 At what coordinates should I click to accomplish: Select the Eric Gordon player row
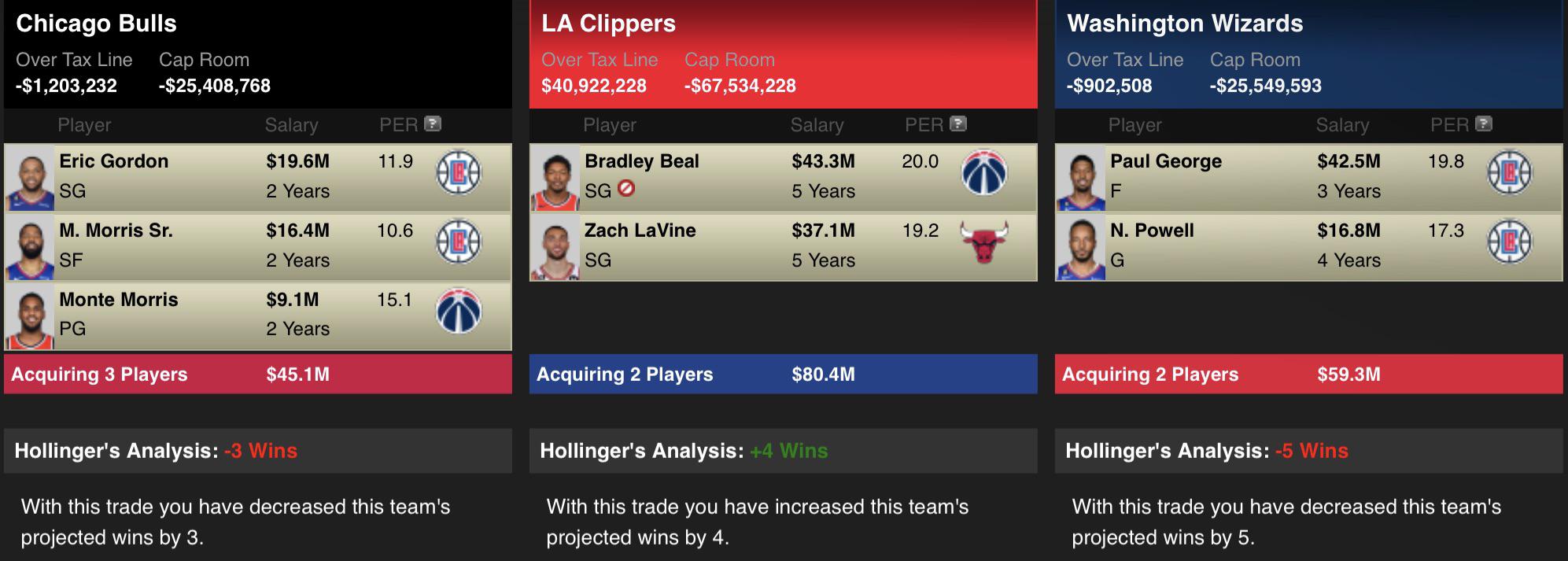[x=258, y=177]
